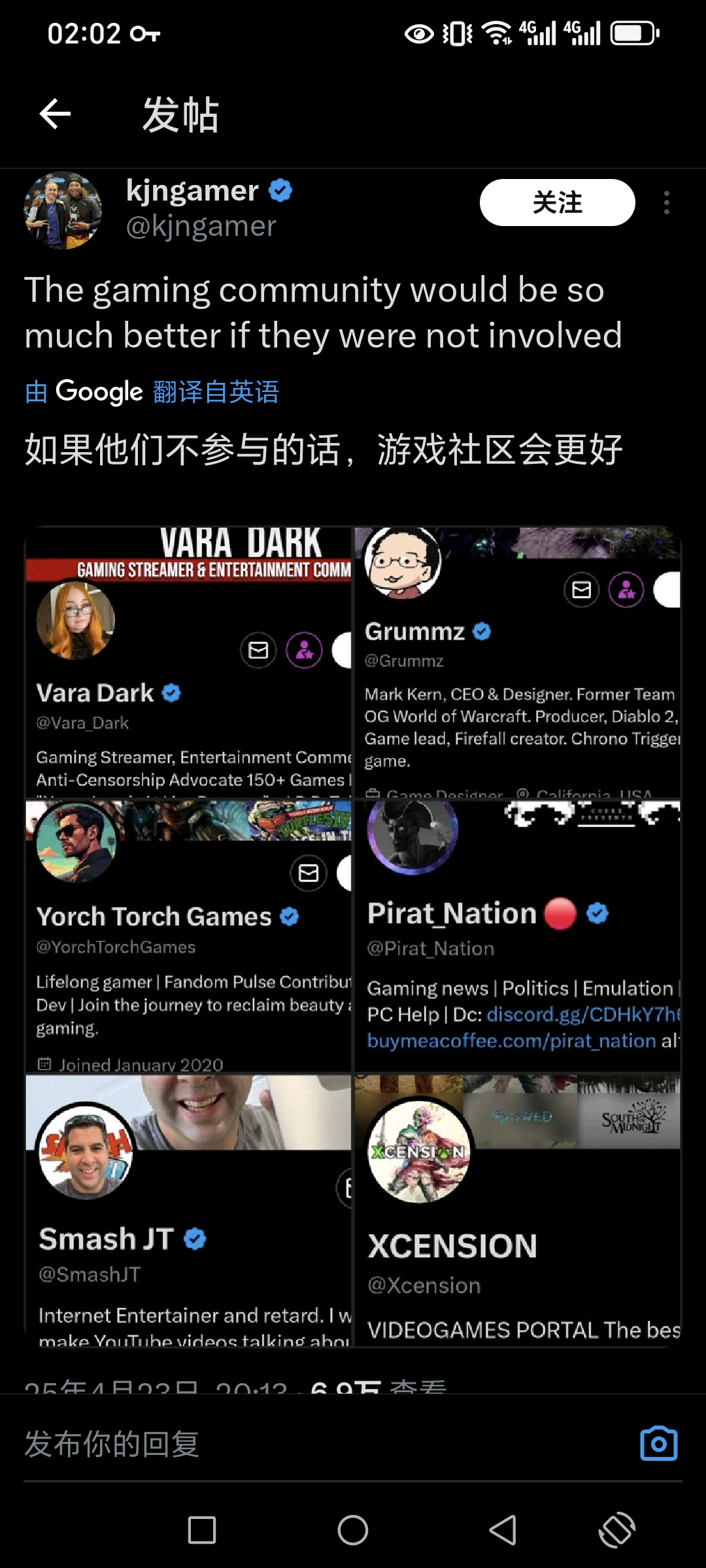
Task: Attach a photo with the camera icon
Action: tap(658, 1444)
